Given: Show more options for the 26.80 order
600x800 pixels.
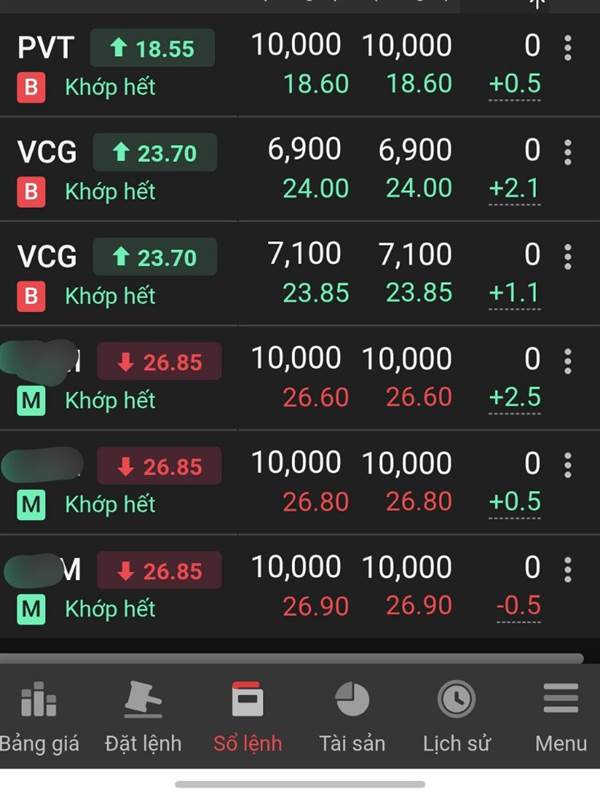Looking at the screenshot, I should pos(568,465).
